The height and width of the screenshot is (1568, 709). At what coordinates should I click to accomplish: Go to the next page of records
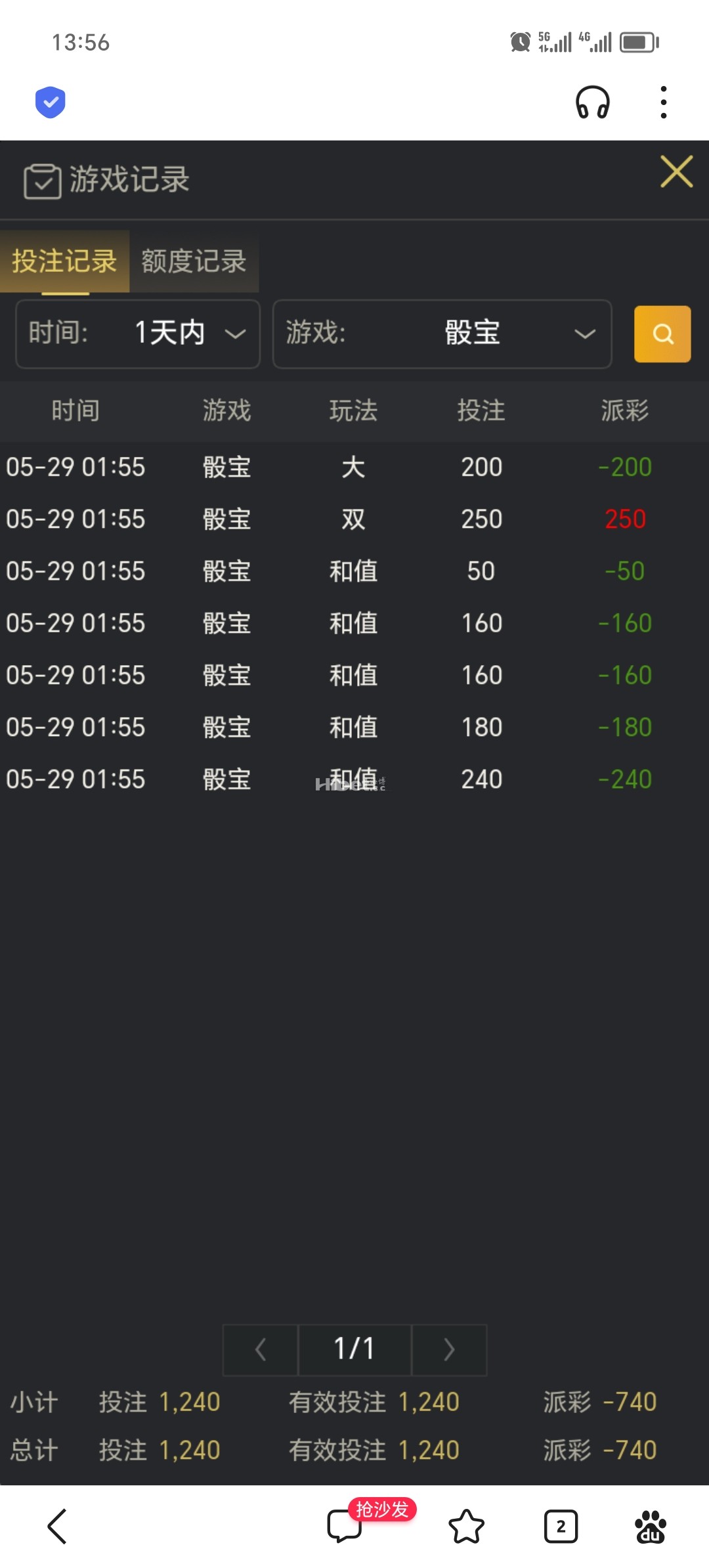point(449,1350)
